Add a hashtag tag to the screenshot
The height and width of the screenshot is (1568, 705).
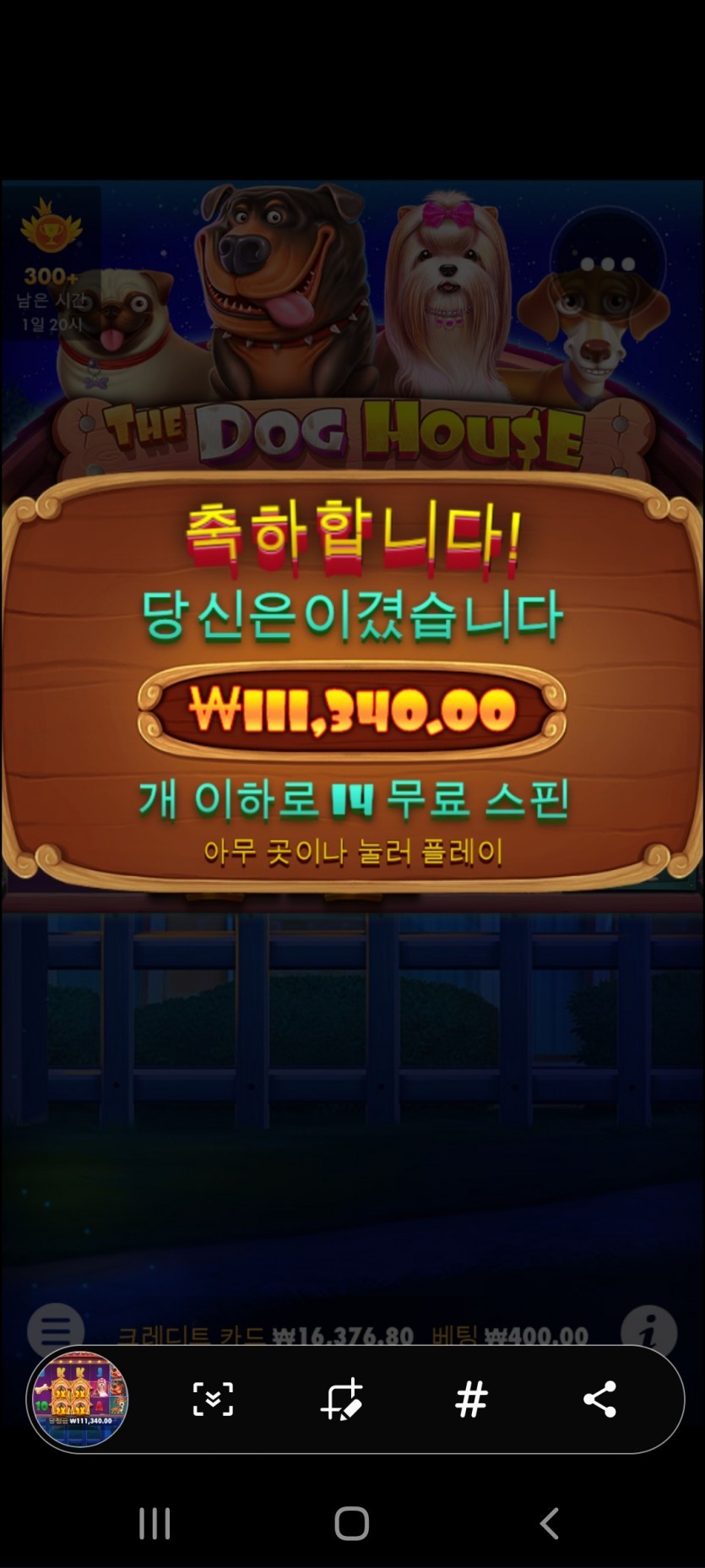coord(471,1400)
